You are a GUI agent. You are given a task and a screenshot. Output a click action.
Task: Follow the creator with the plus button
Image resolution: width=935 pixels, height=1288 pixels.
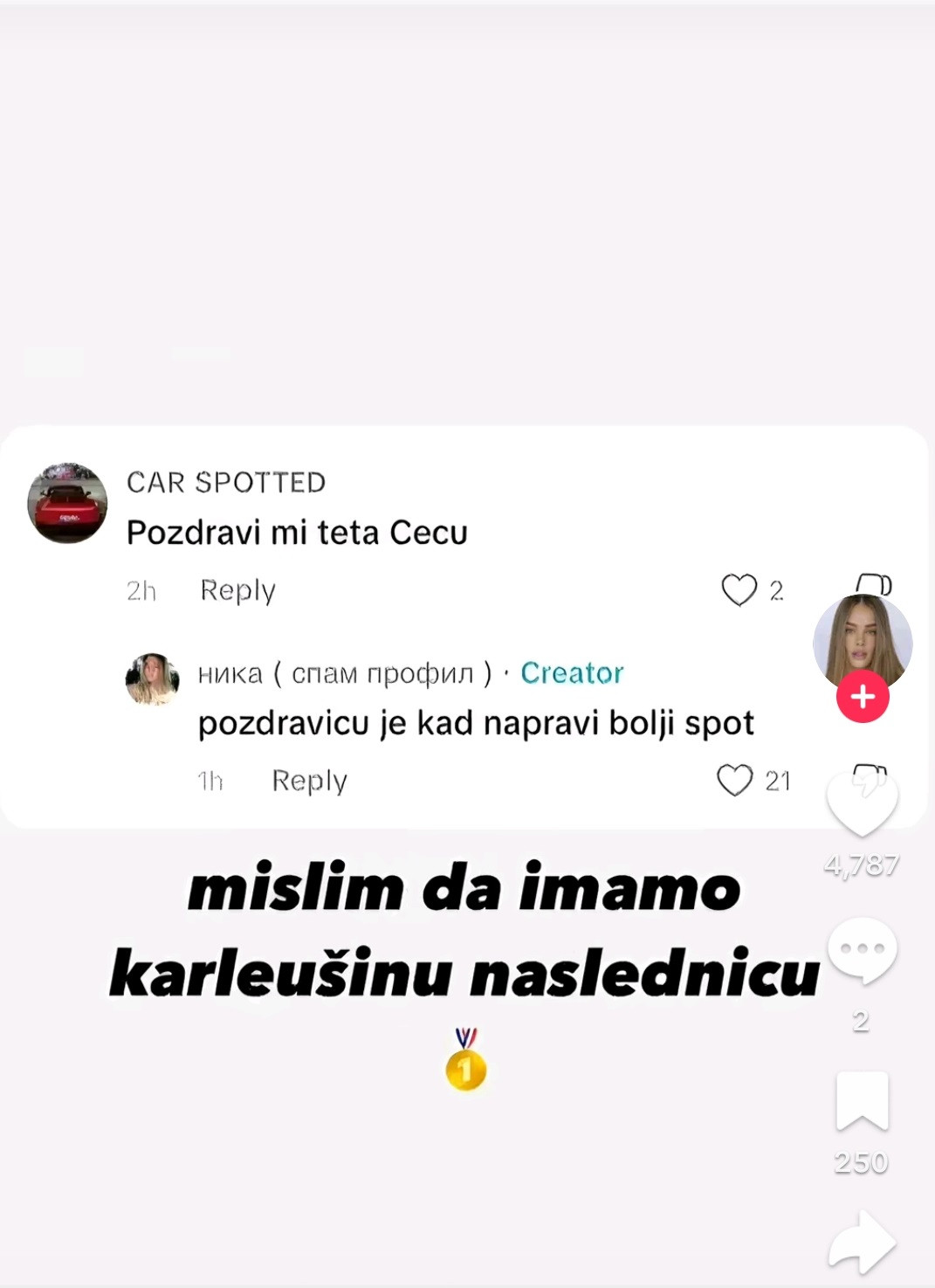863,697
